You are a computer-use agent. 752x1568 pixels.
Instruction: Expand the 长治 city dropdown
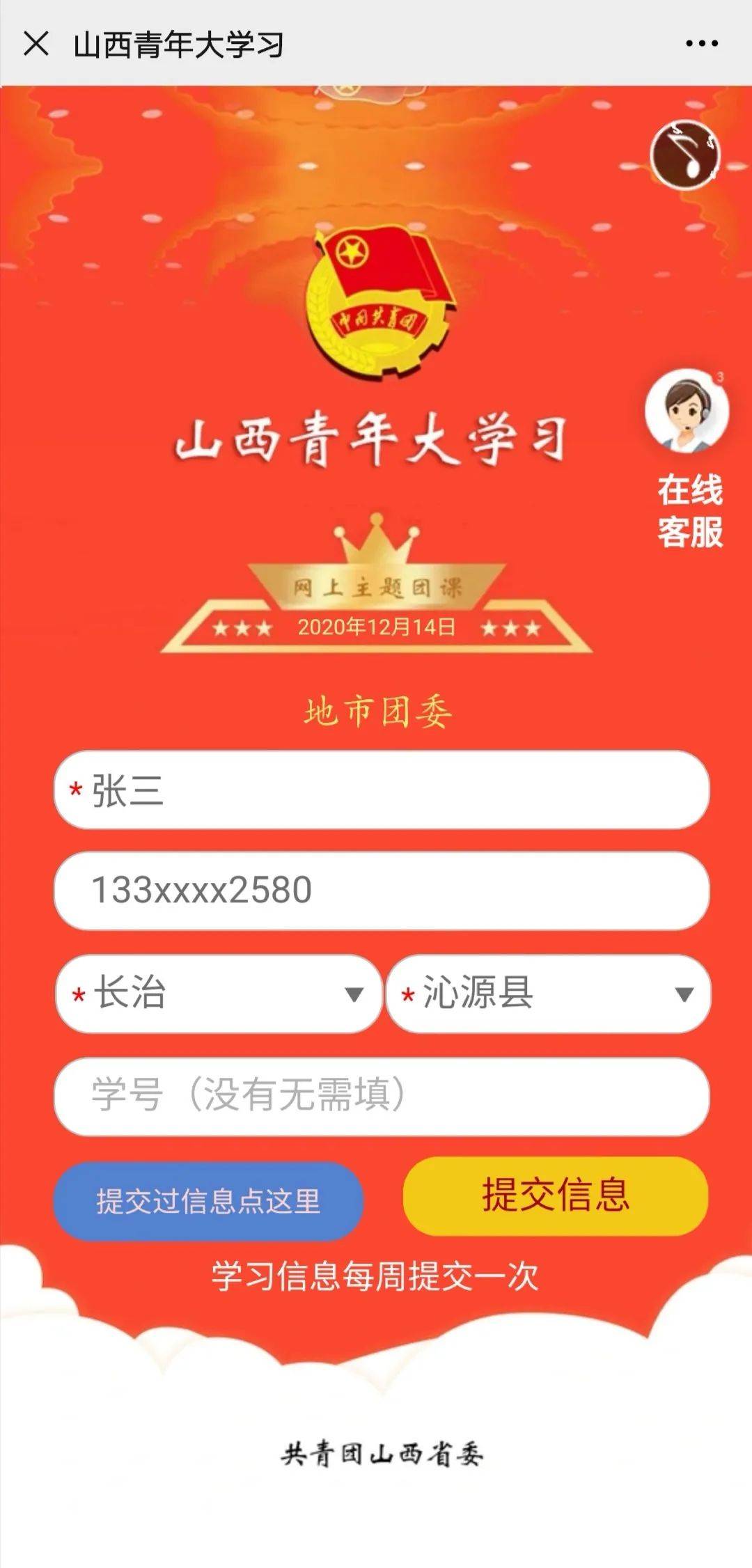pyautogui.click(x=219, y=993)
